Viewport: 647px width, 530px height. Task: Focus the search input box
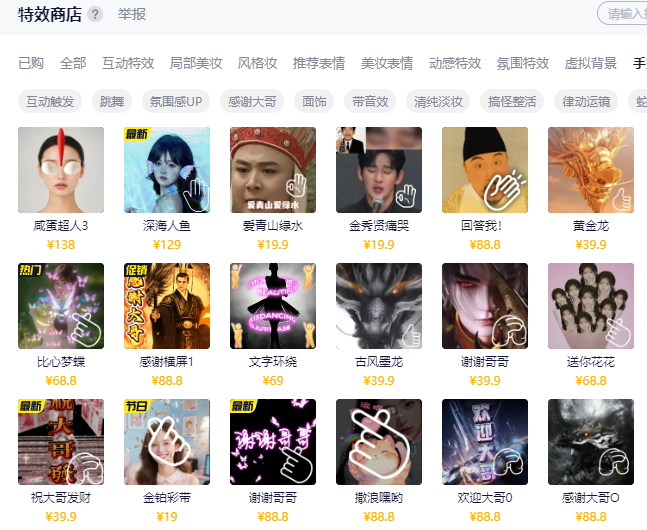tap(626, 14)
